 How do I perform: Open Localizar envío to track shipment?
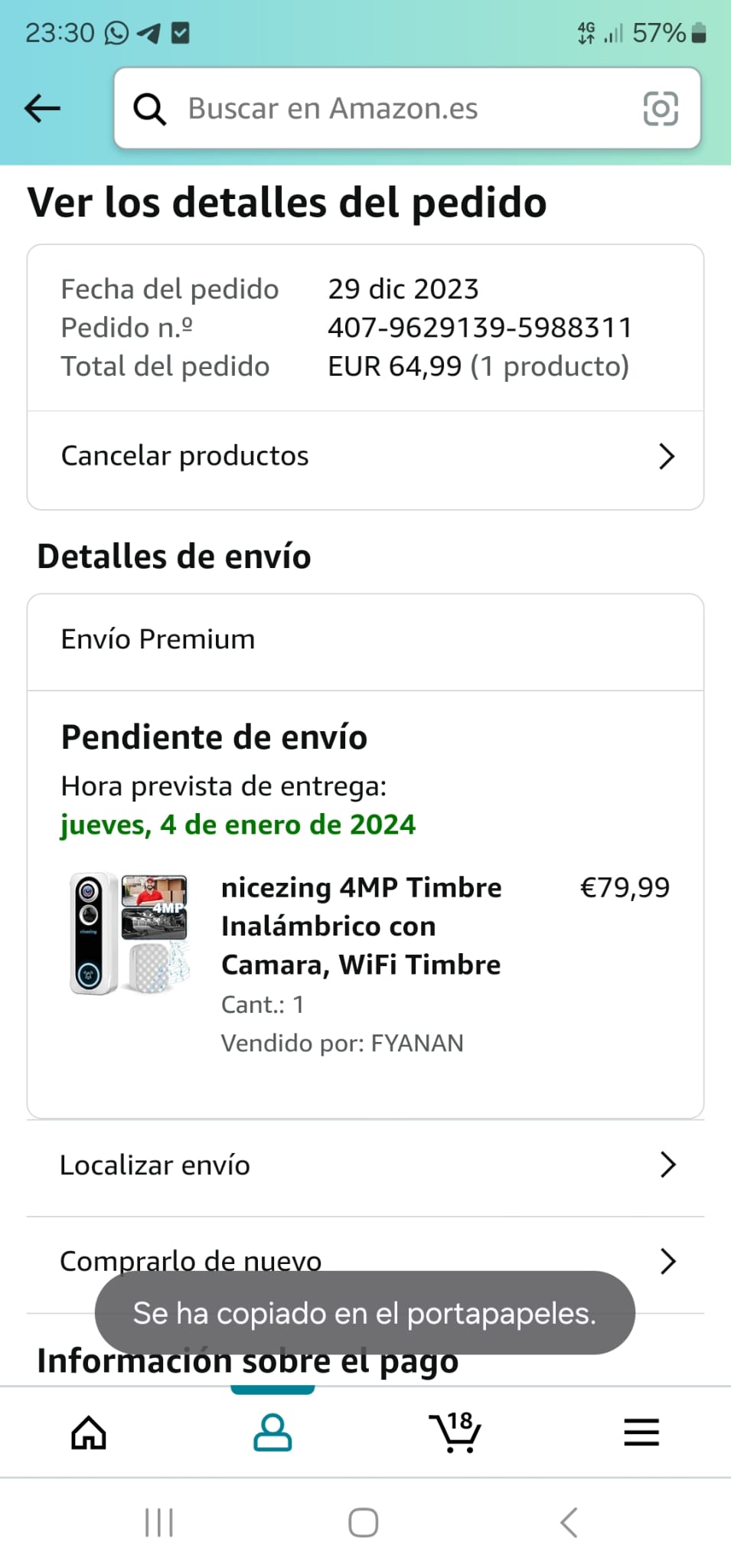(365, 1165)
